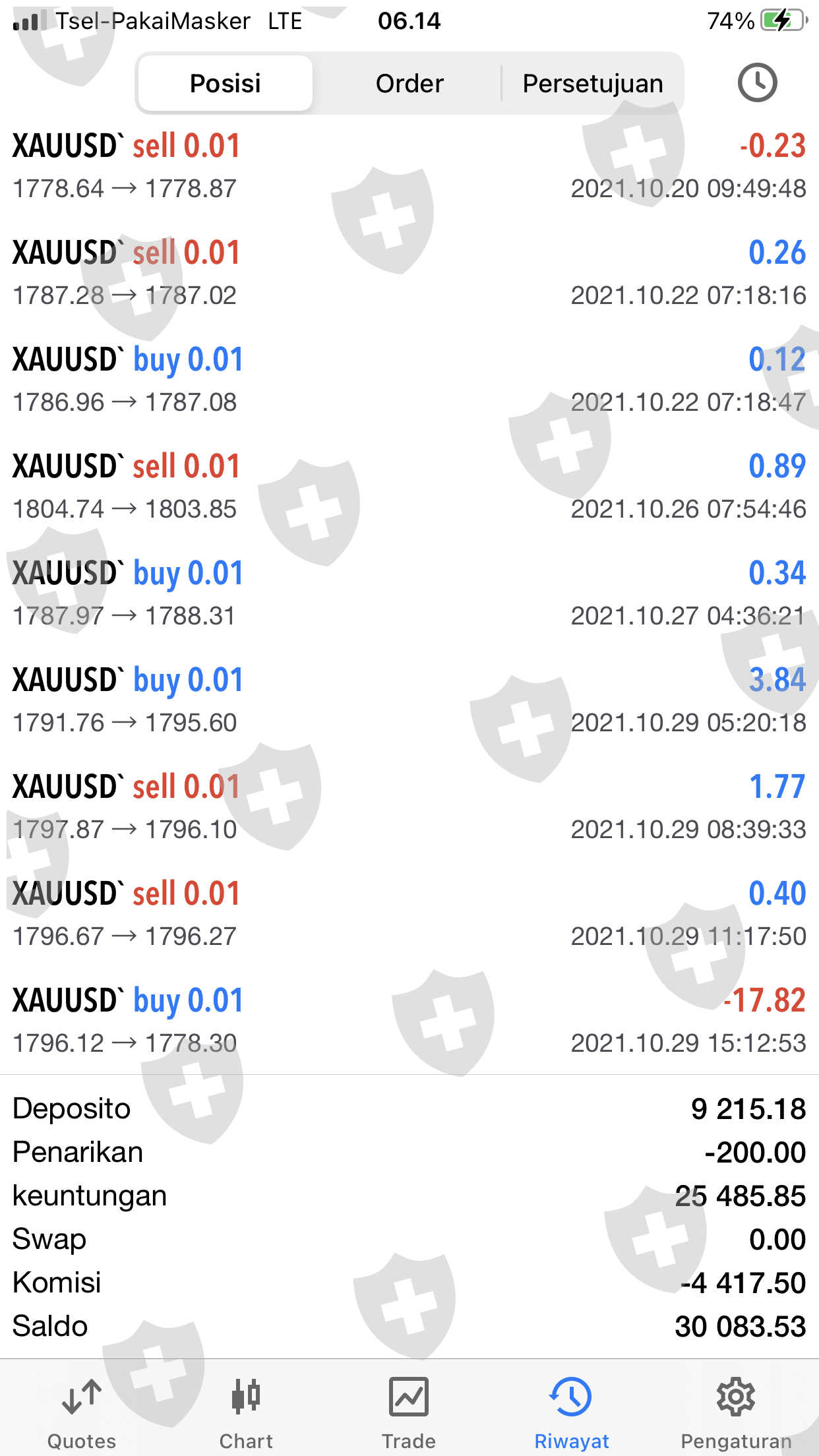Select the Riwayat tab

tap(571, 1412)
